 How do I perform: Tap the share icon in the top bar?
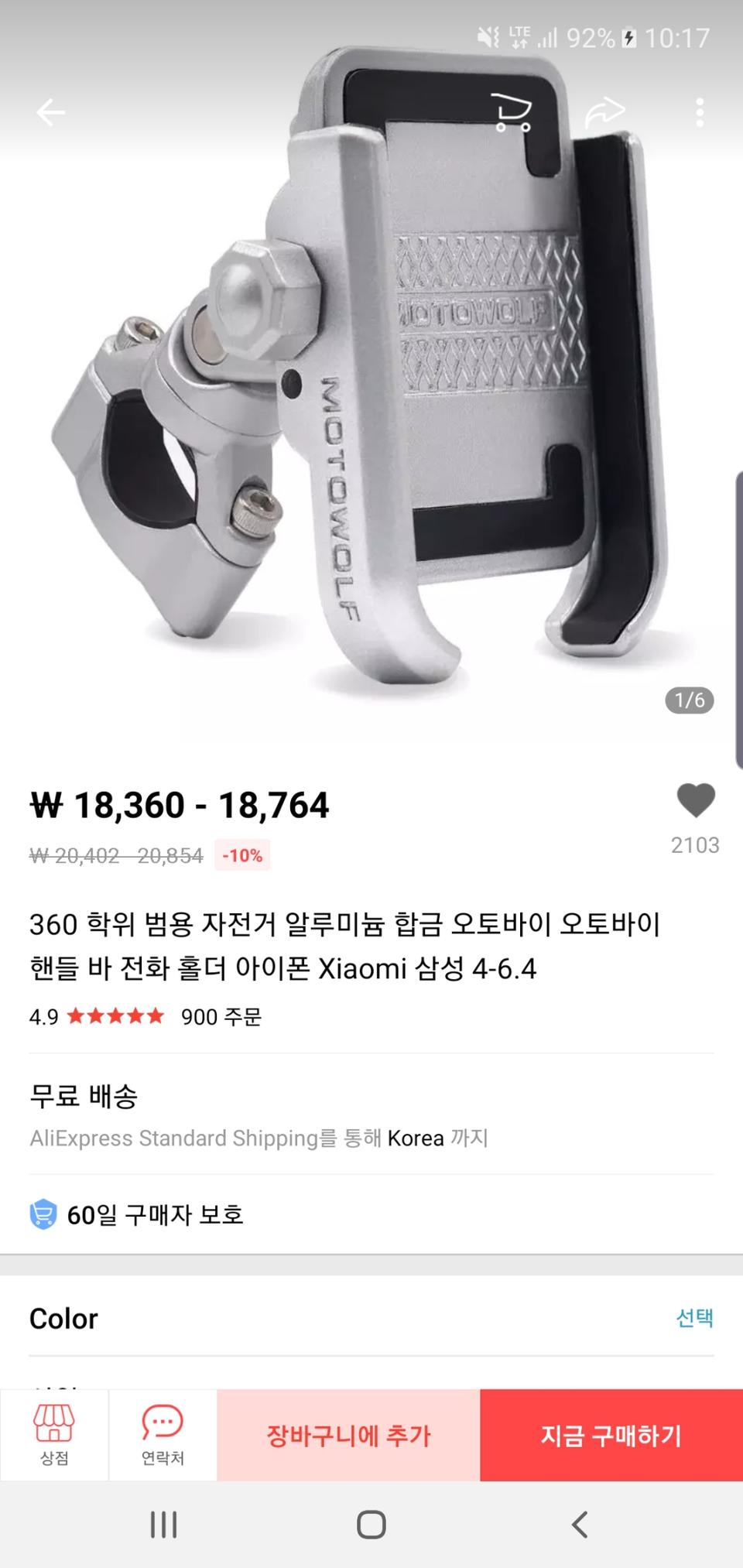coord(604,111)
